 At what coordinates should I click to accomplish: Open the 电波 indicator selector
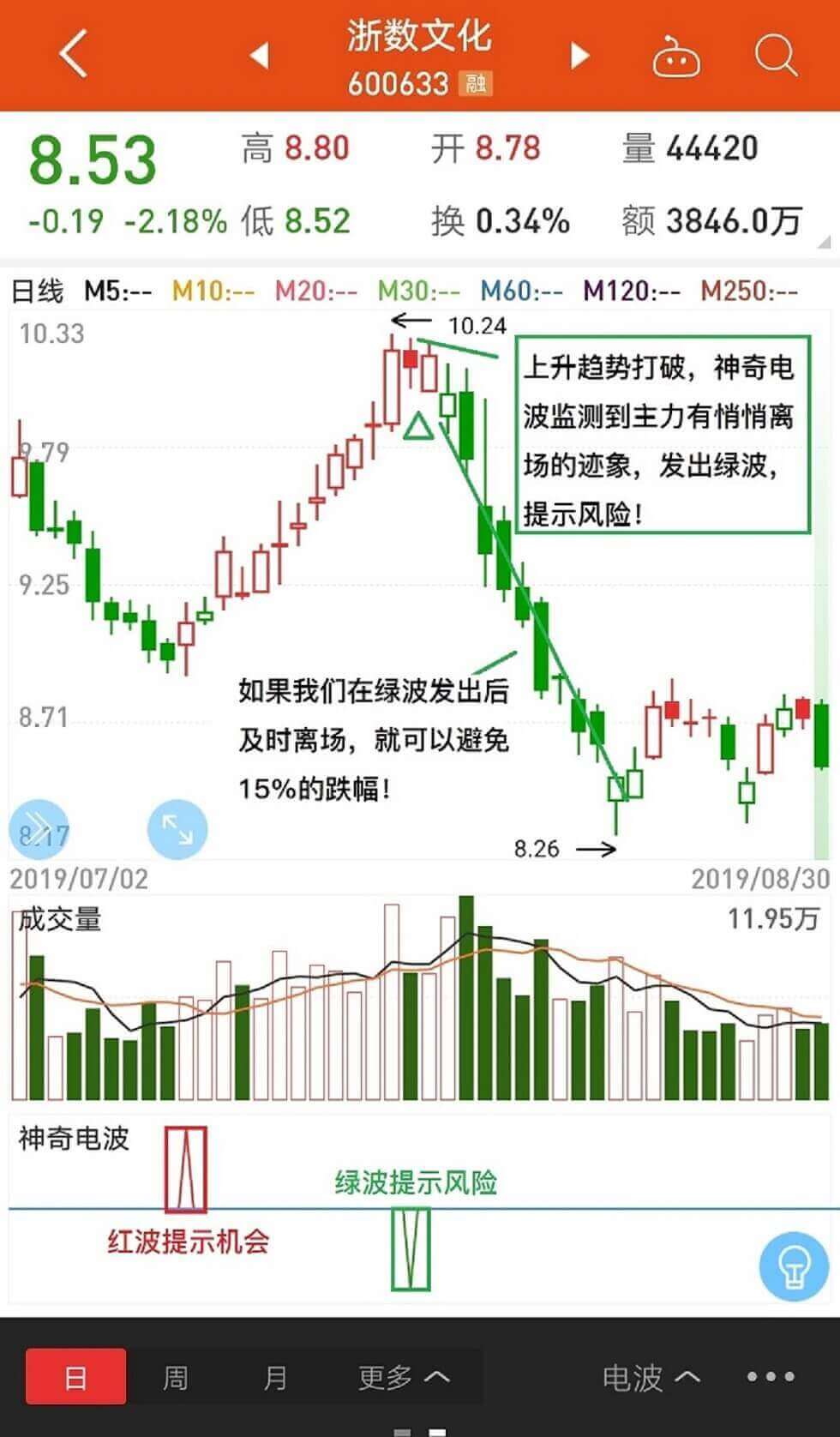click(651, 1378)
